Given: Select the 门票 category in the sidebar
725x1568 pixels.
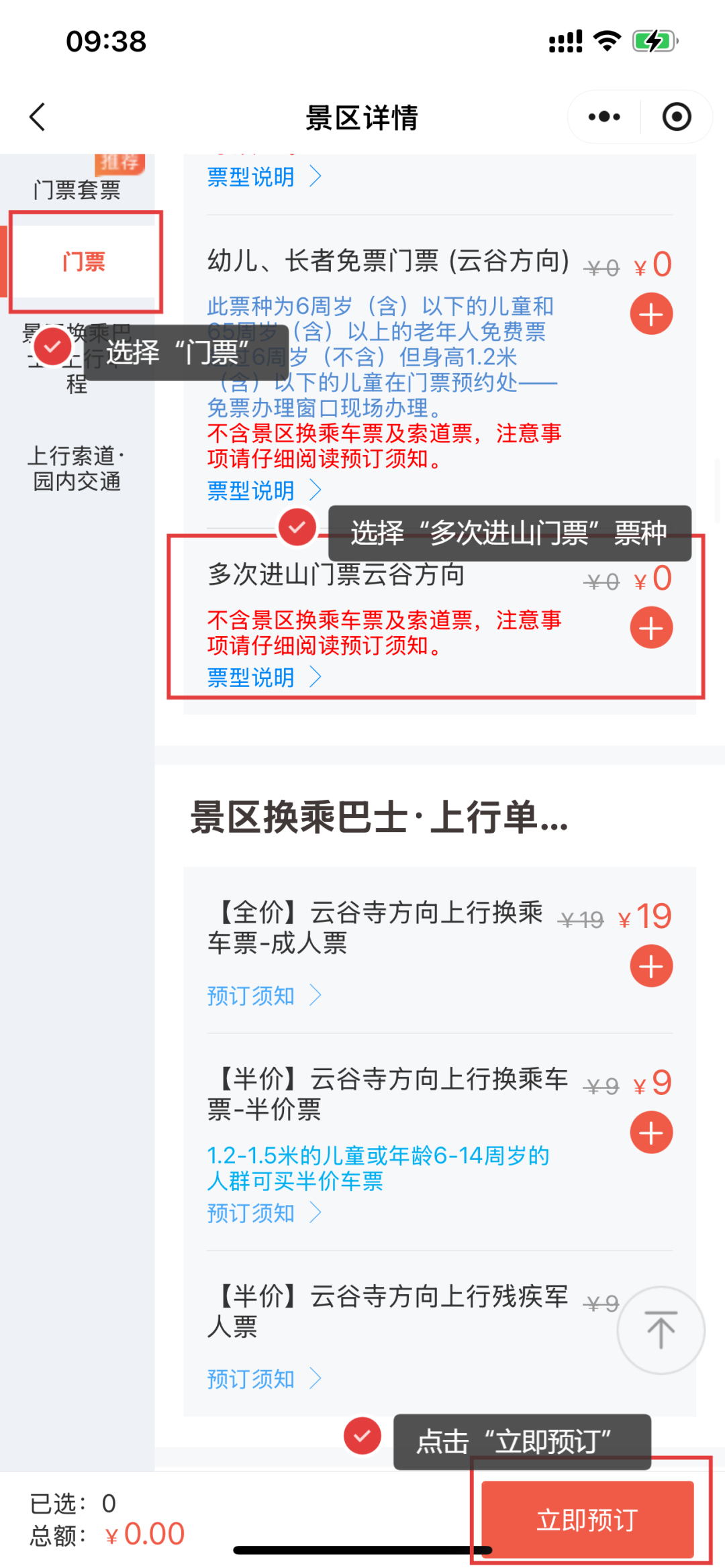Looking at the screenshot, I should coord(84,261).
